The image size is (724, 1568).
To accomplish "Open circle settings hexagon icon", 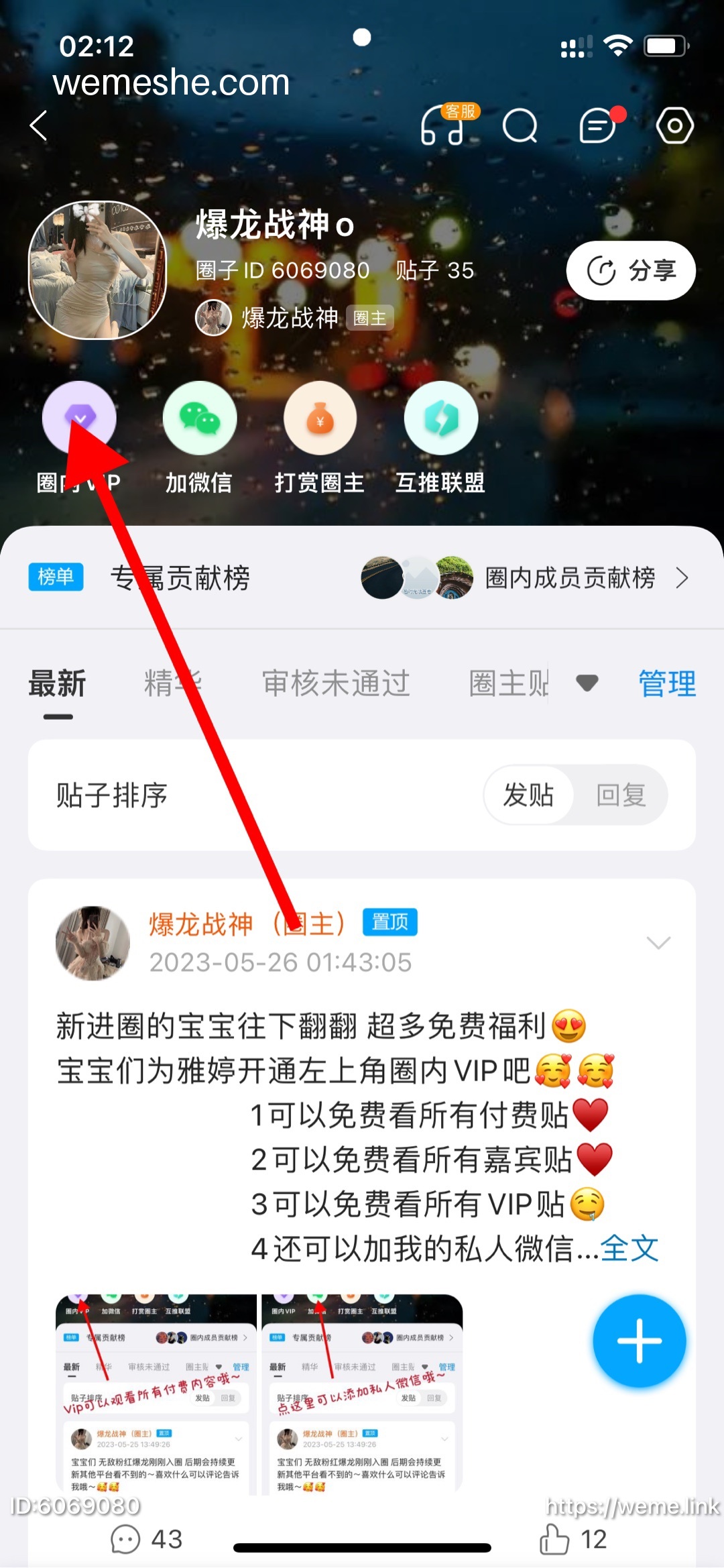I will coord(674,125).
